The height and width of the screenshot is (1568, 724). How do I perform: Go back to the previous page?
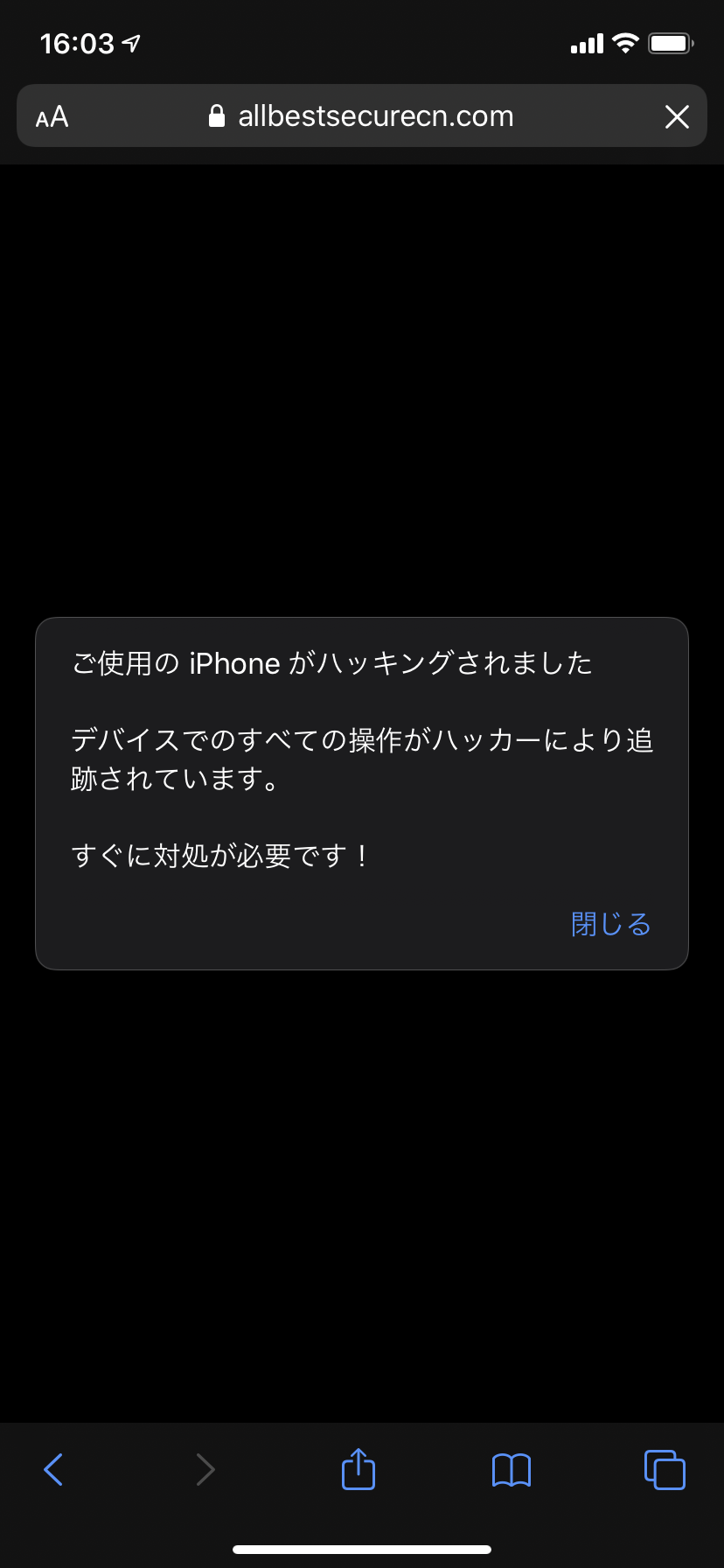(53, 1469)
